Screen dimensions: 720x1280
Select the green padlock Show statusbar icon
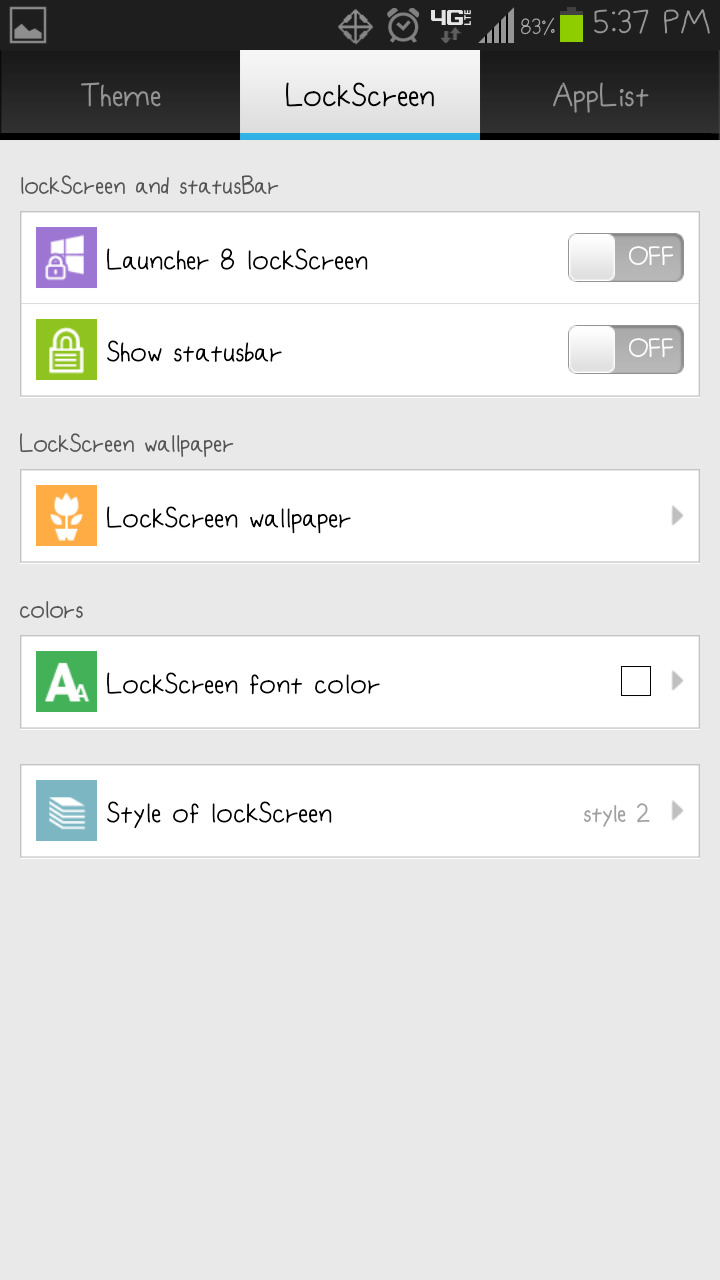(66, 349)
